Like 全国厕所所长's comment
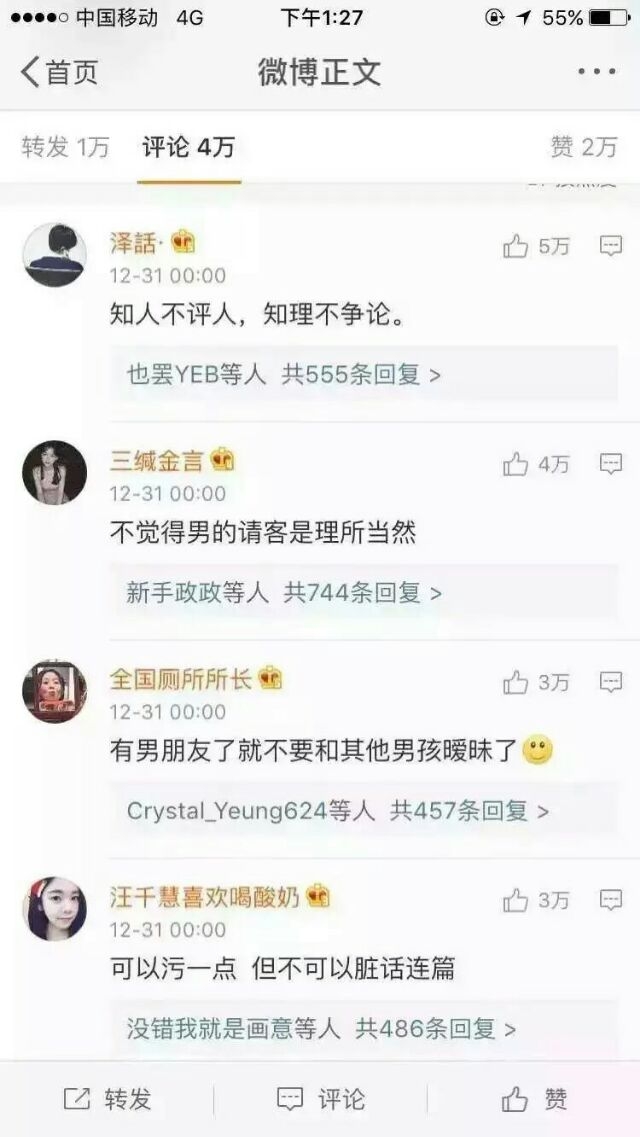This screenshot has width=640, height=1137. click(536, 682)
